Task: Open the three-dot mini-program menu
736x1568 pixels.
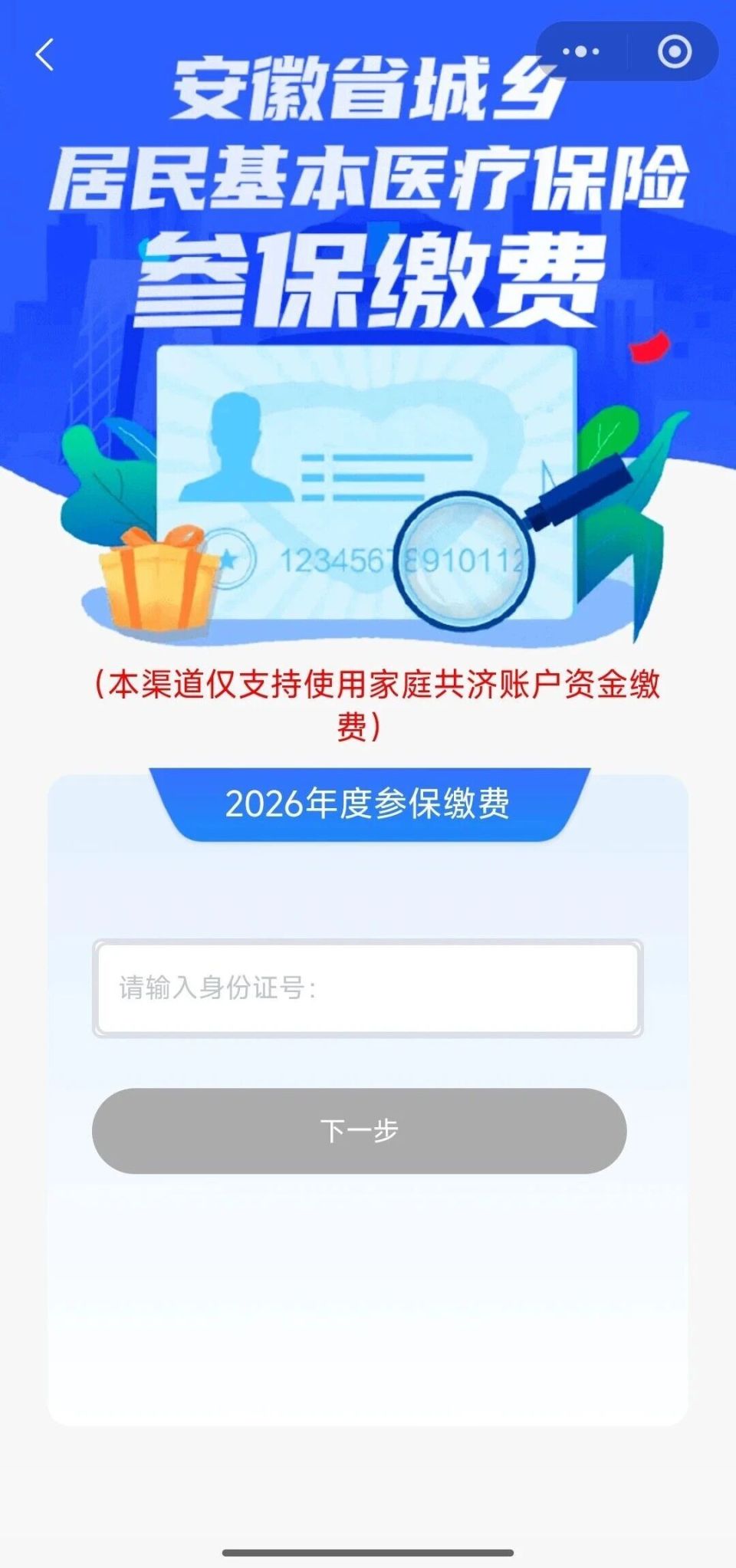Action: click(x=580, y=51)
